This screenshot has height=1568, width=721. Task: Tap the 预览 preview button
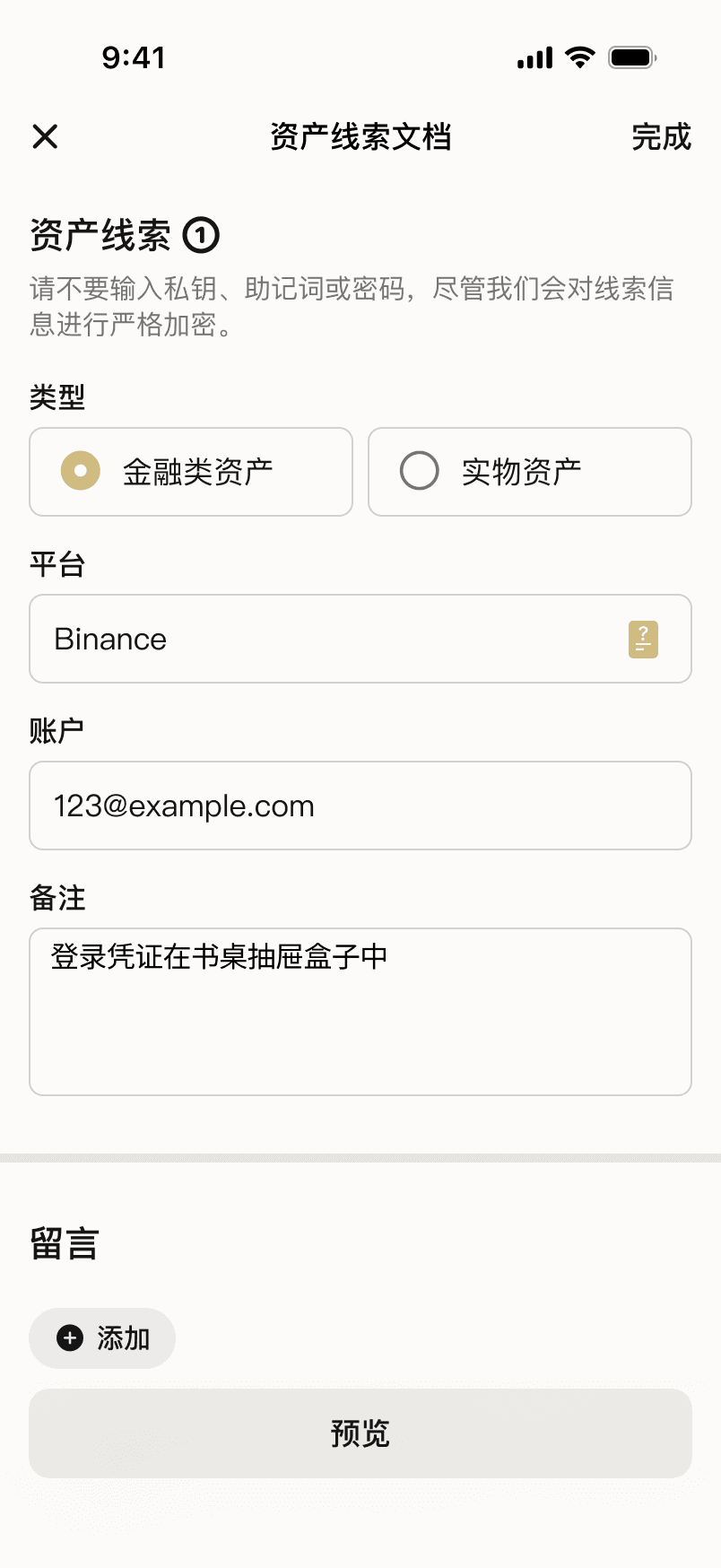point(360,1433)
